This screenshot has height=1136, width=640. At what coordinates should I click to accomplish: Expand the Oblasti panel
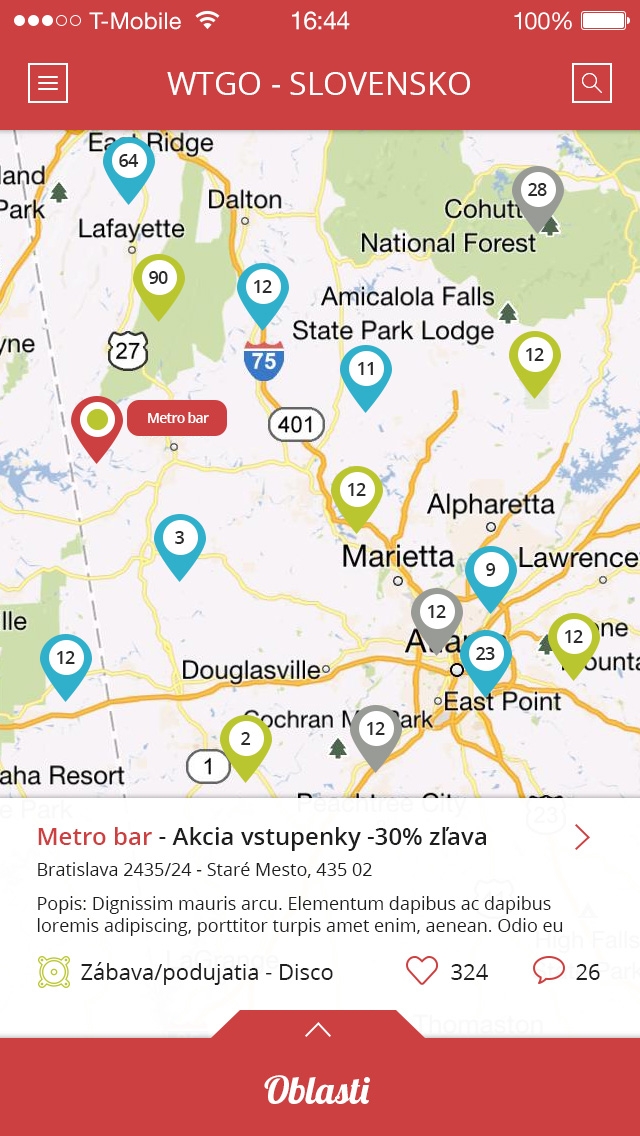pos(318,1031)
